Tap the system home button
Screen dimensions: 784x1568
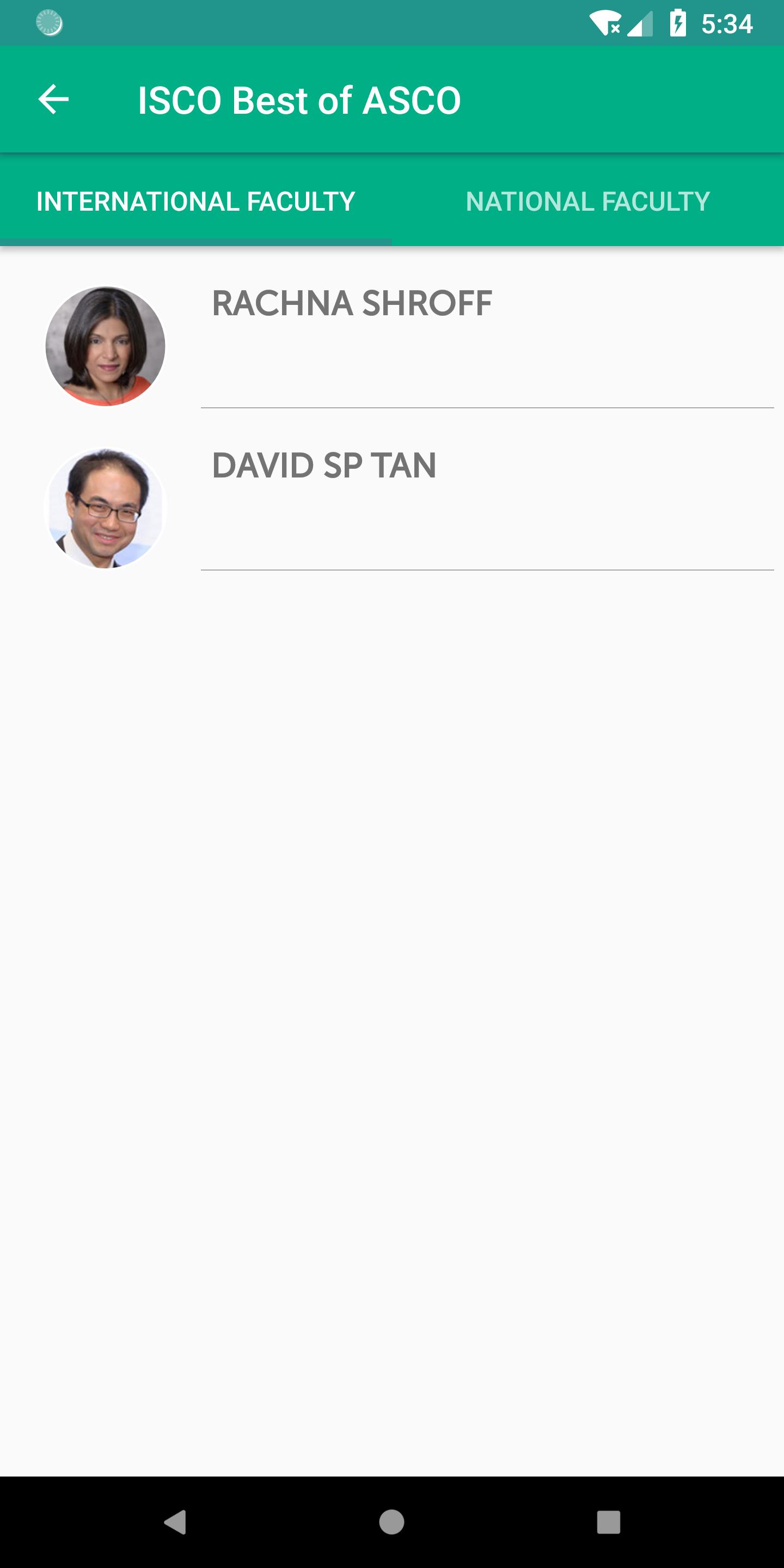pyautogui.click(x=391, y=1522)
